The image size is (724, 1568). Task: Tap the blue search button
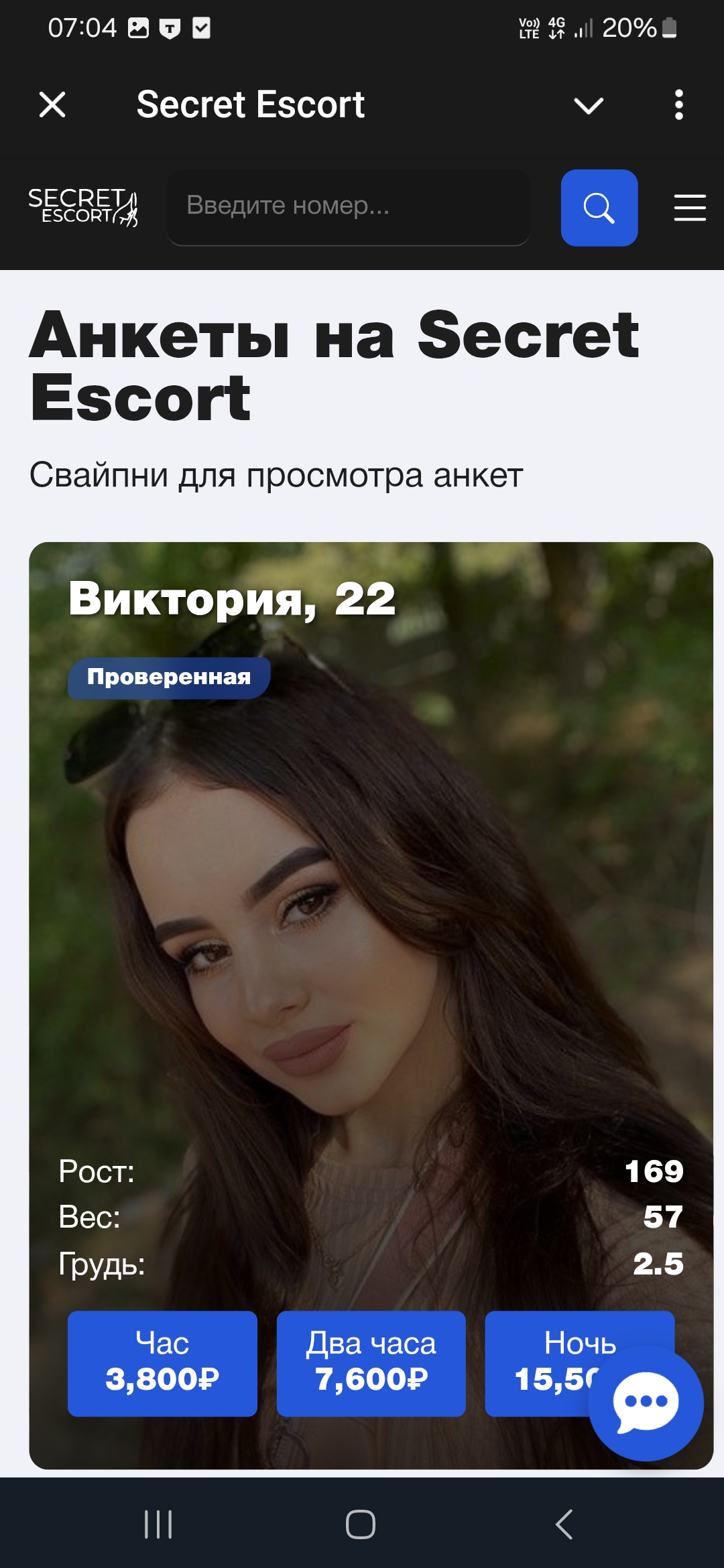[599, 208]
